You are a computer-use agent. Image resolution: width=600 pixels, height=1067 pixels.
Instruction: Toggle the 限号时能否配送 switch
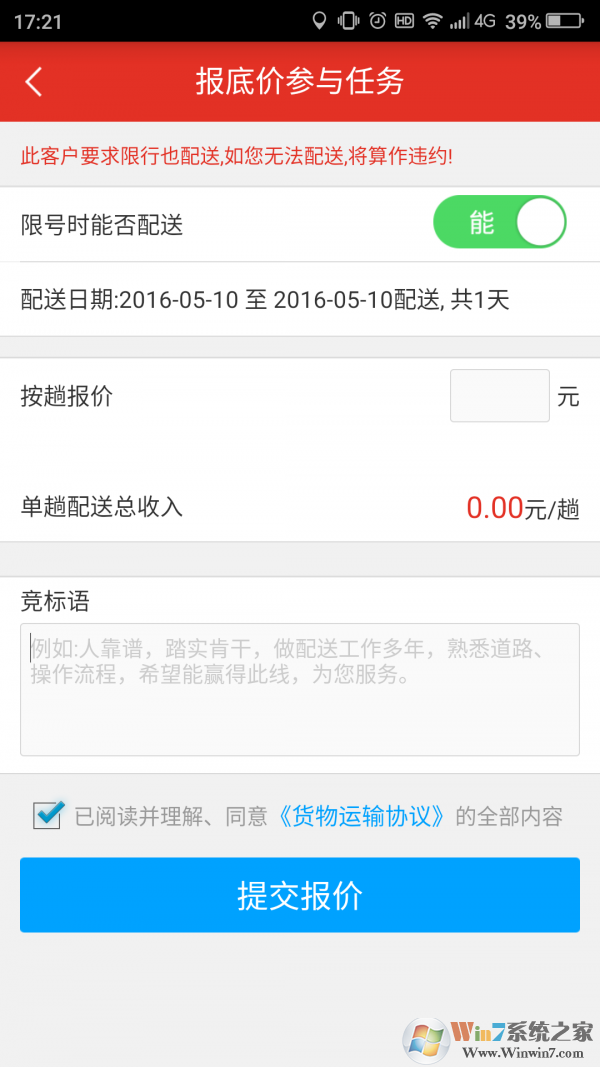[x=499, y=222]
